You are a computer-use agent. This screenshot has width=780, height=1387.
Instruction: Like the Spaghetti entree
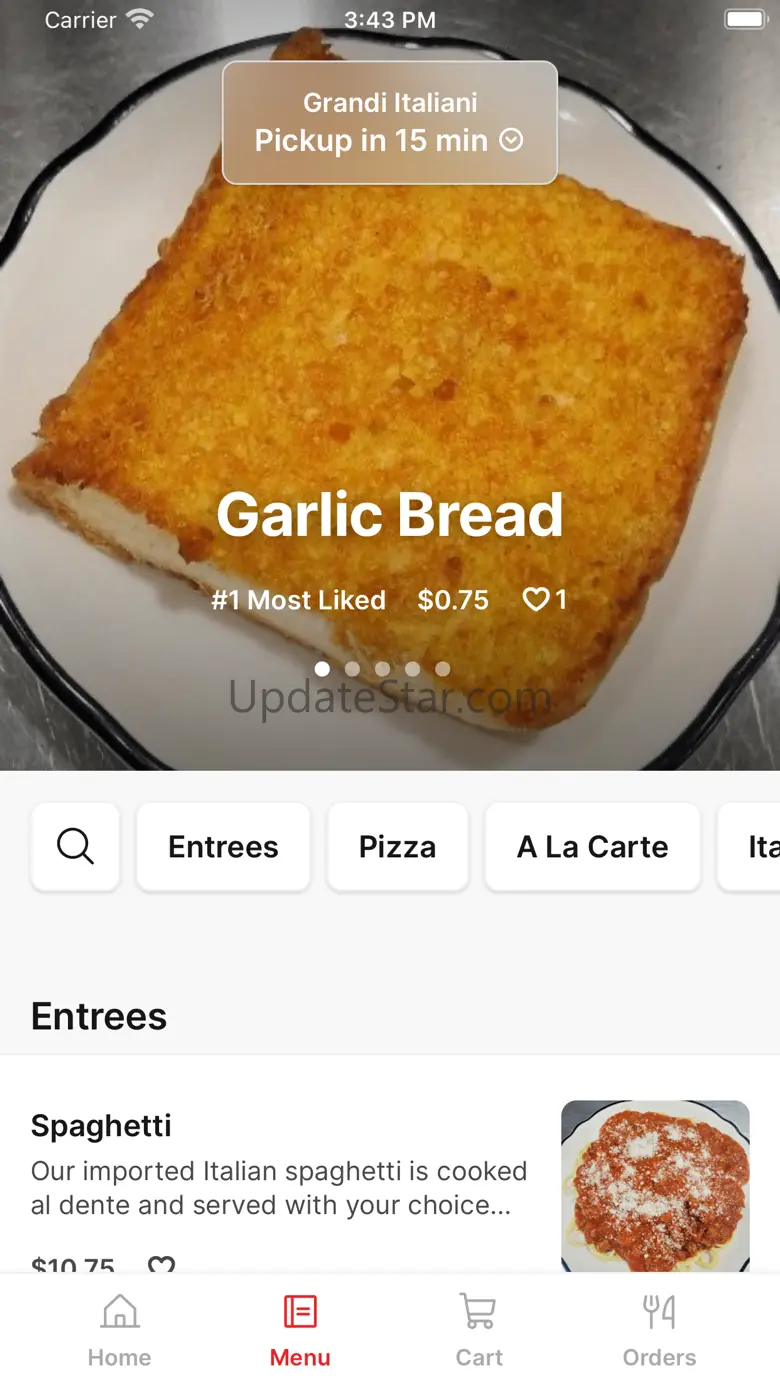click(x=161, y=1265)
